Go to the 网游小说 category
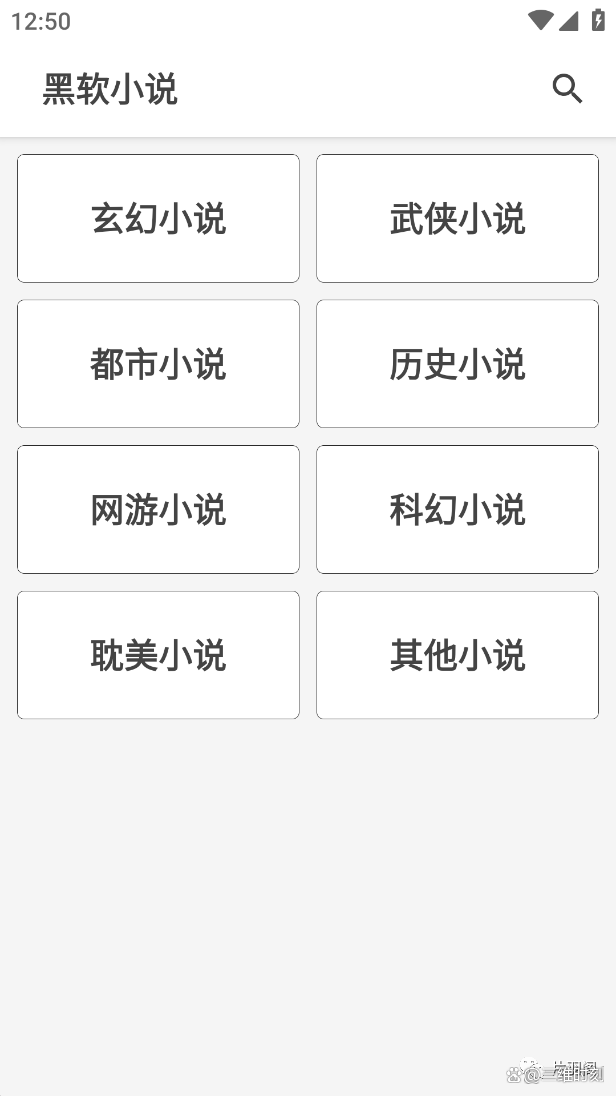Viewport: 616px width, 1096px height. (158, 510)
